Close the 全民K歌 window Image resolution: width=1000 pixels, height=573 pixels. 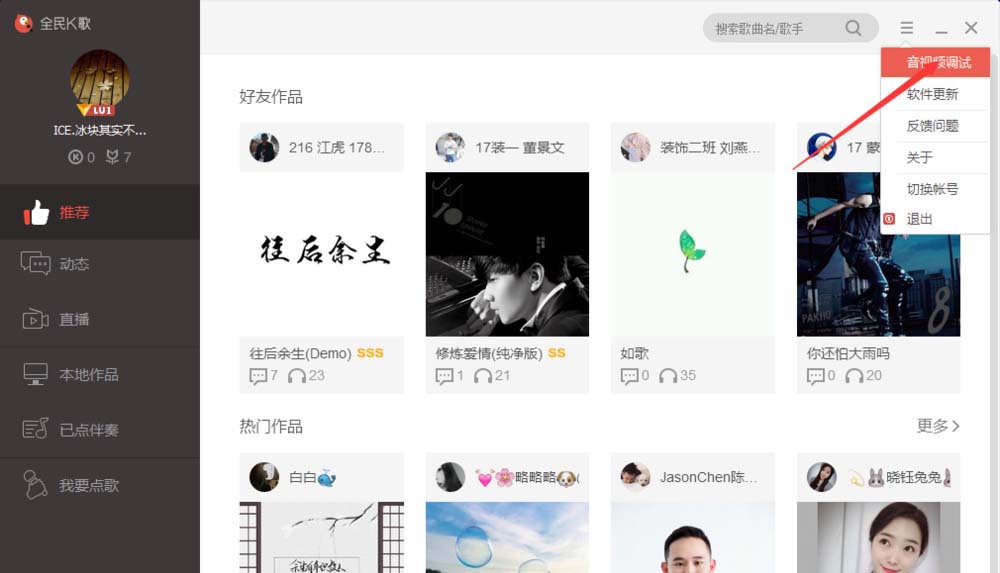tap(971, 28)
